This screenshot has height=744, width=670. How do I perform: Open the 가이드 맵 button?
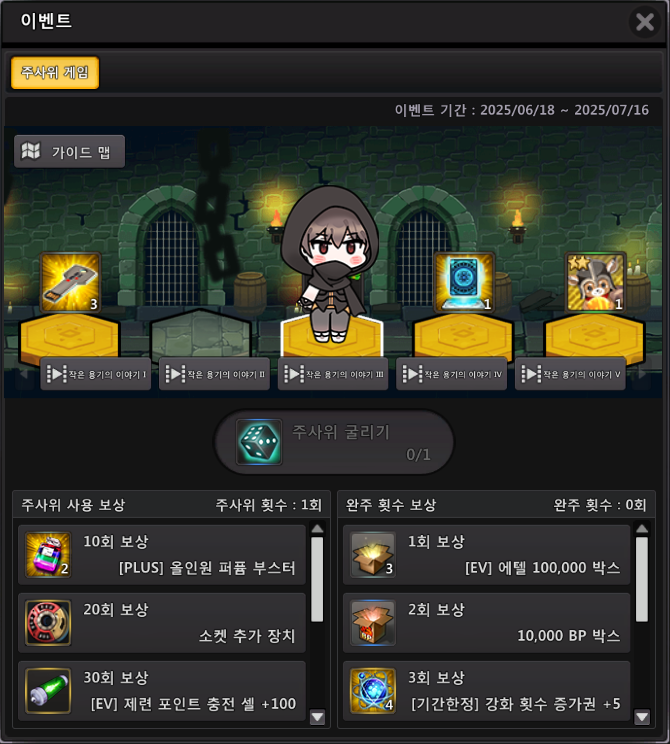click(70, 151)
